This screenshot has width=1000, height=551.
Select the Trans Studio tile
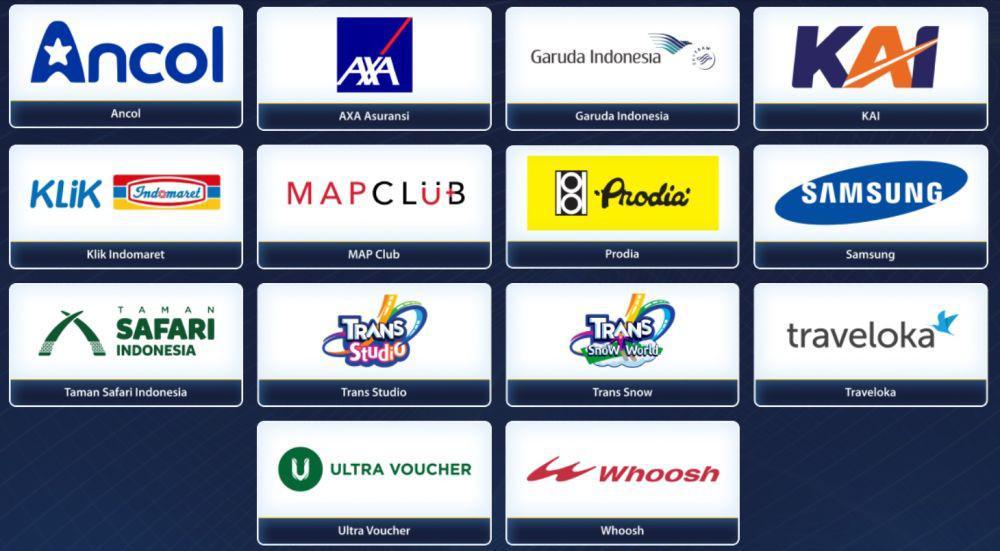[374, 343]
